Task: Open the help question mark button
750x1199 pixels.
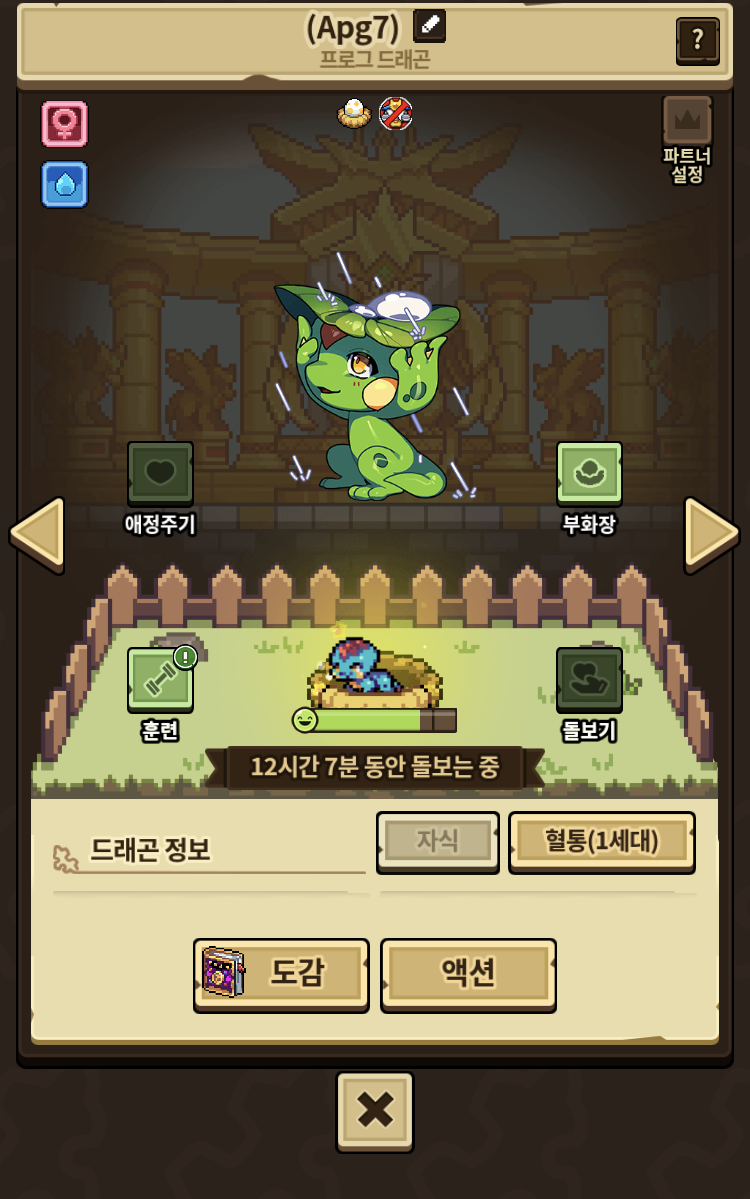Action: click(x=697, y=41)
